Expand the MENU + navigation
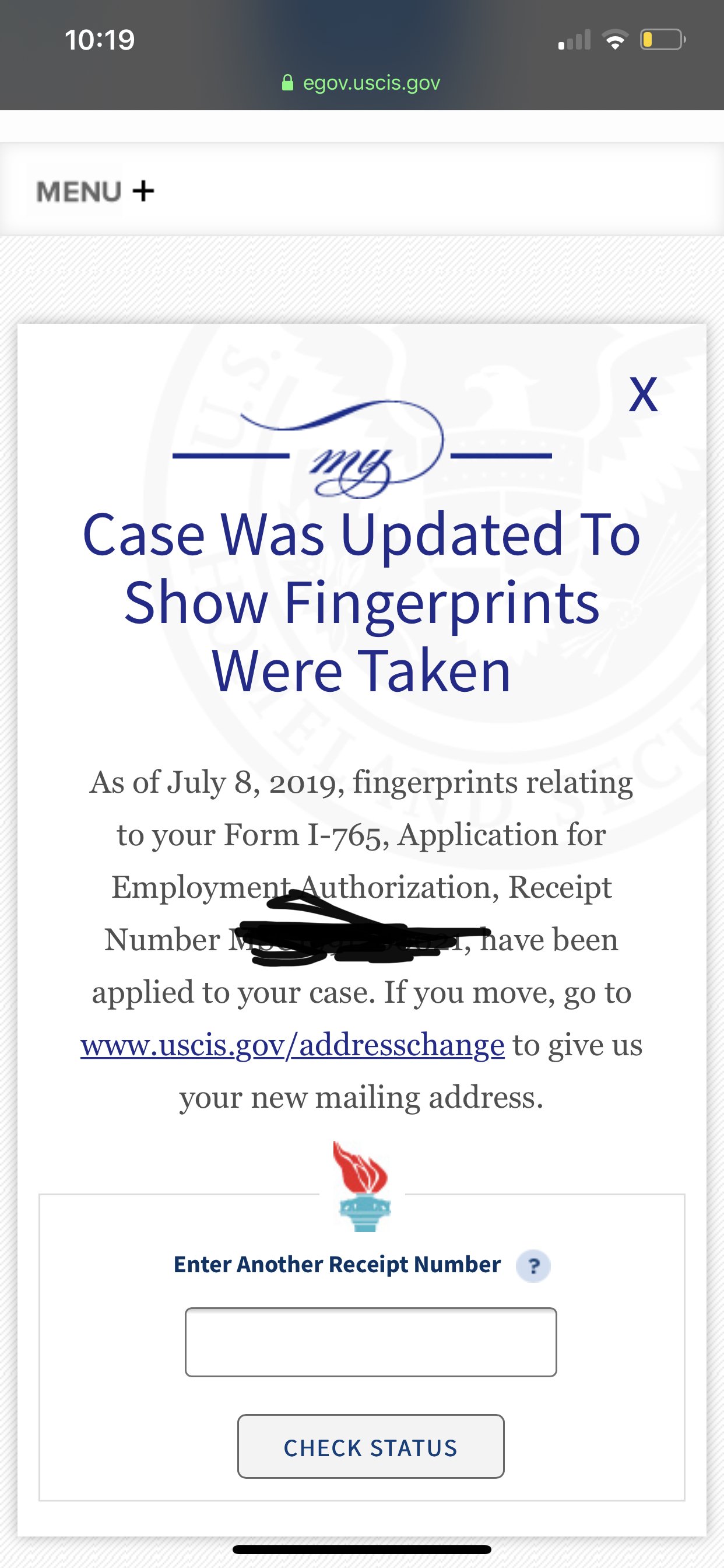 94,191
